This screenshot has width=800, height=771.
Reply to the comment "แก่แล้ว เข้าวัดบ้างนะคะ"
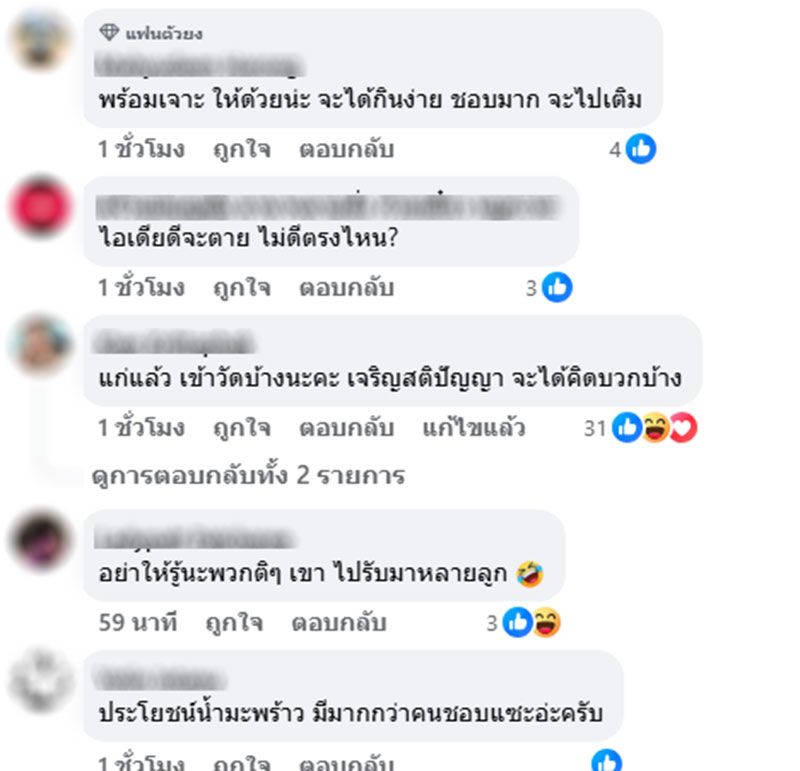346,428
